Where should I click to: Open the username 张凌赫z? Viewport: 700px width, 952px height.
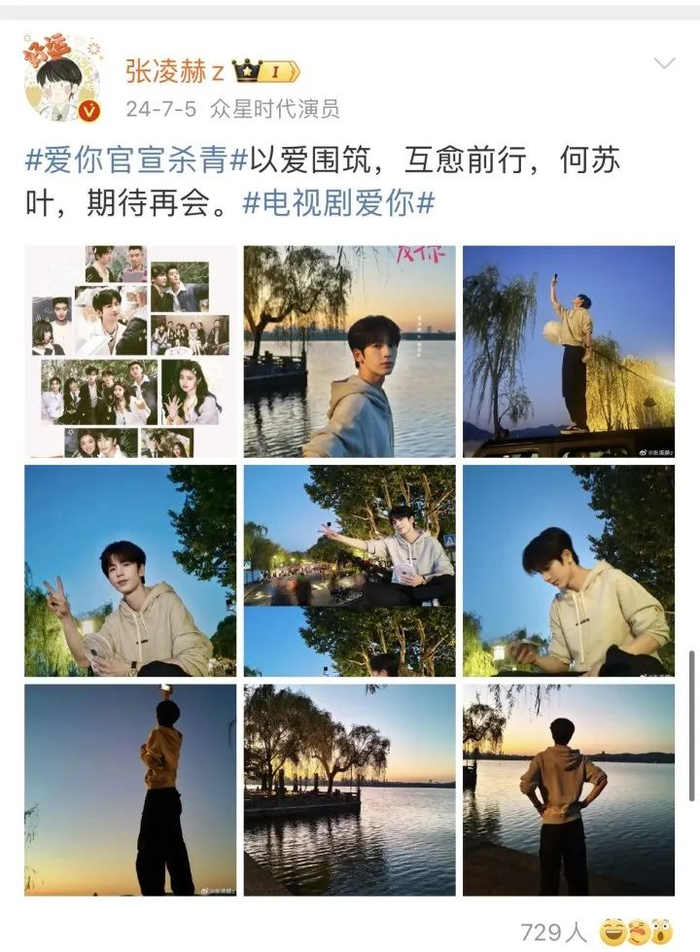pos(166,71)
